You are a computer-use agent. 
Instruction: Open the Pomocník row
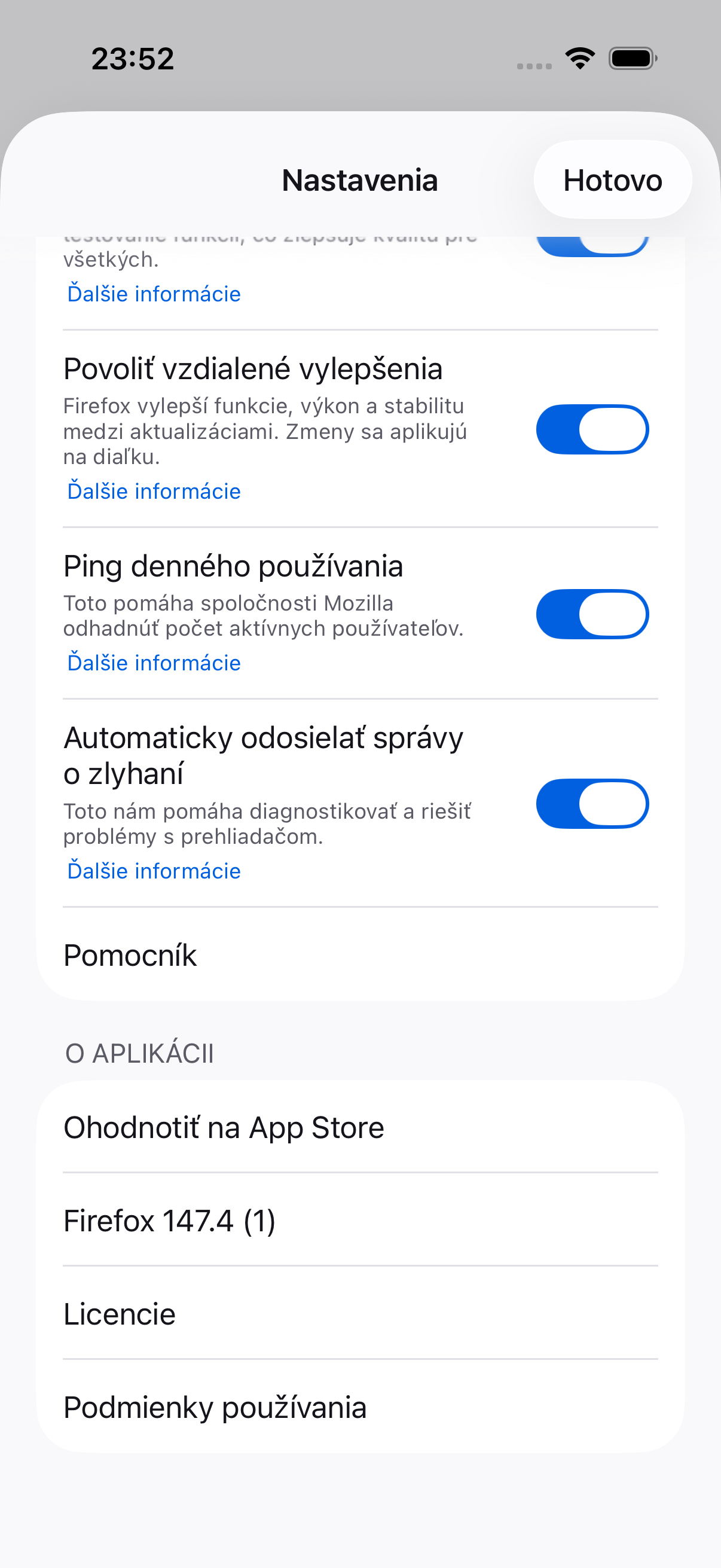click(x=360, y=955)
